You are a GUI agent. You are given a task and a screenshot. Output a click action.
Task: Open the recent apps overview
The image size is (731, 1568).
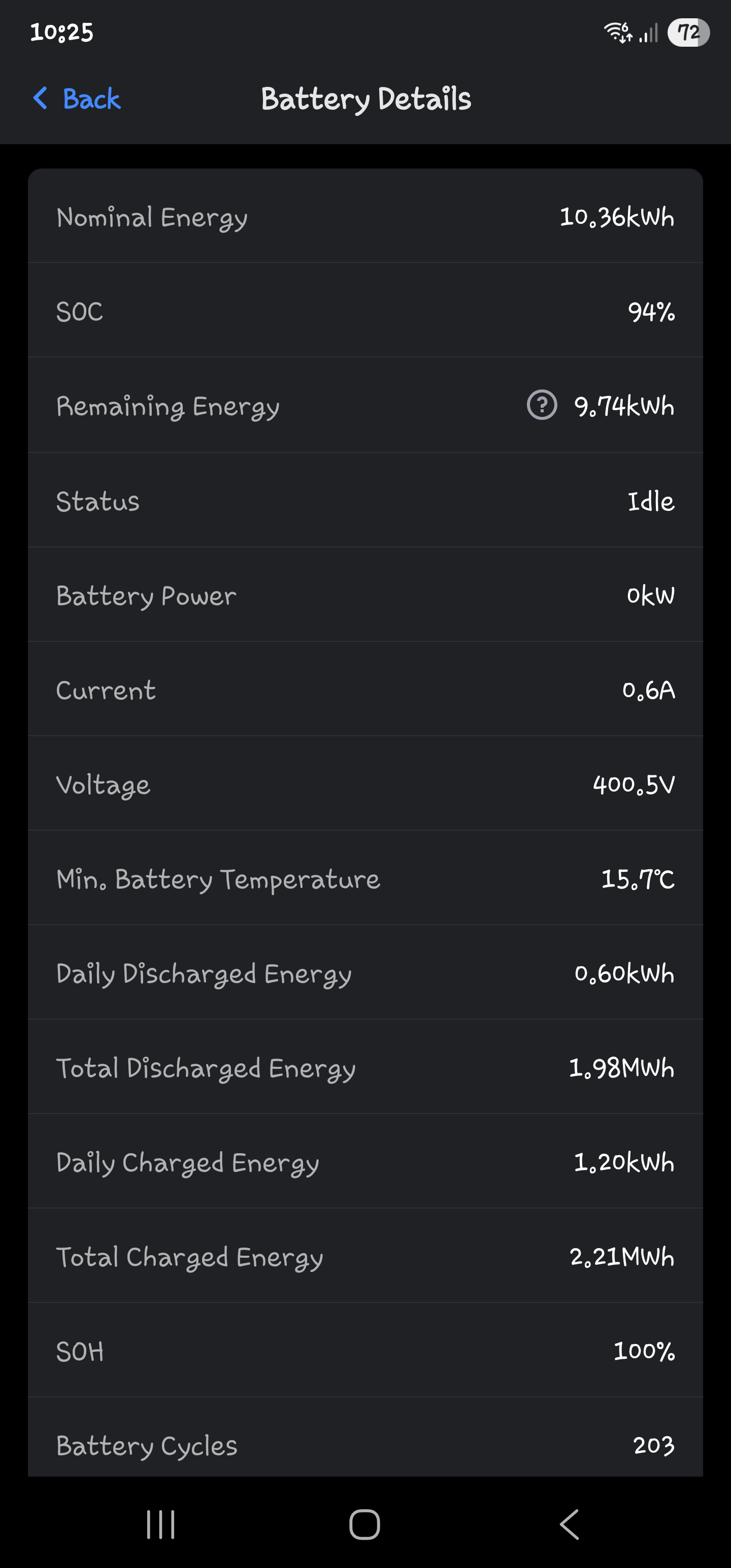(161, 1525)
